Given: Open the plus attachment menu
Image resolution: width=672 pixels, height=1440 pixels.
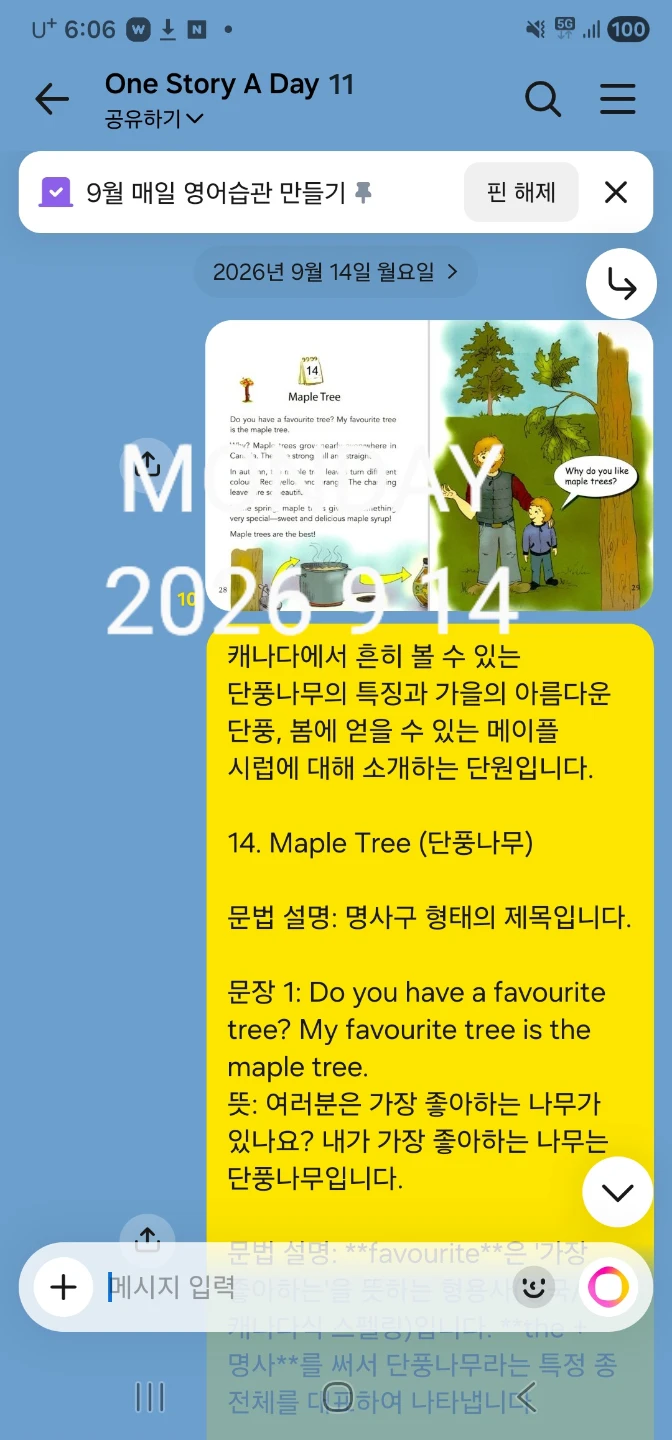Looking at the screenshot, I should coord(63,1287).
